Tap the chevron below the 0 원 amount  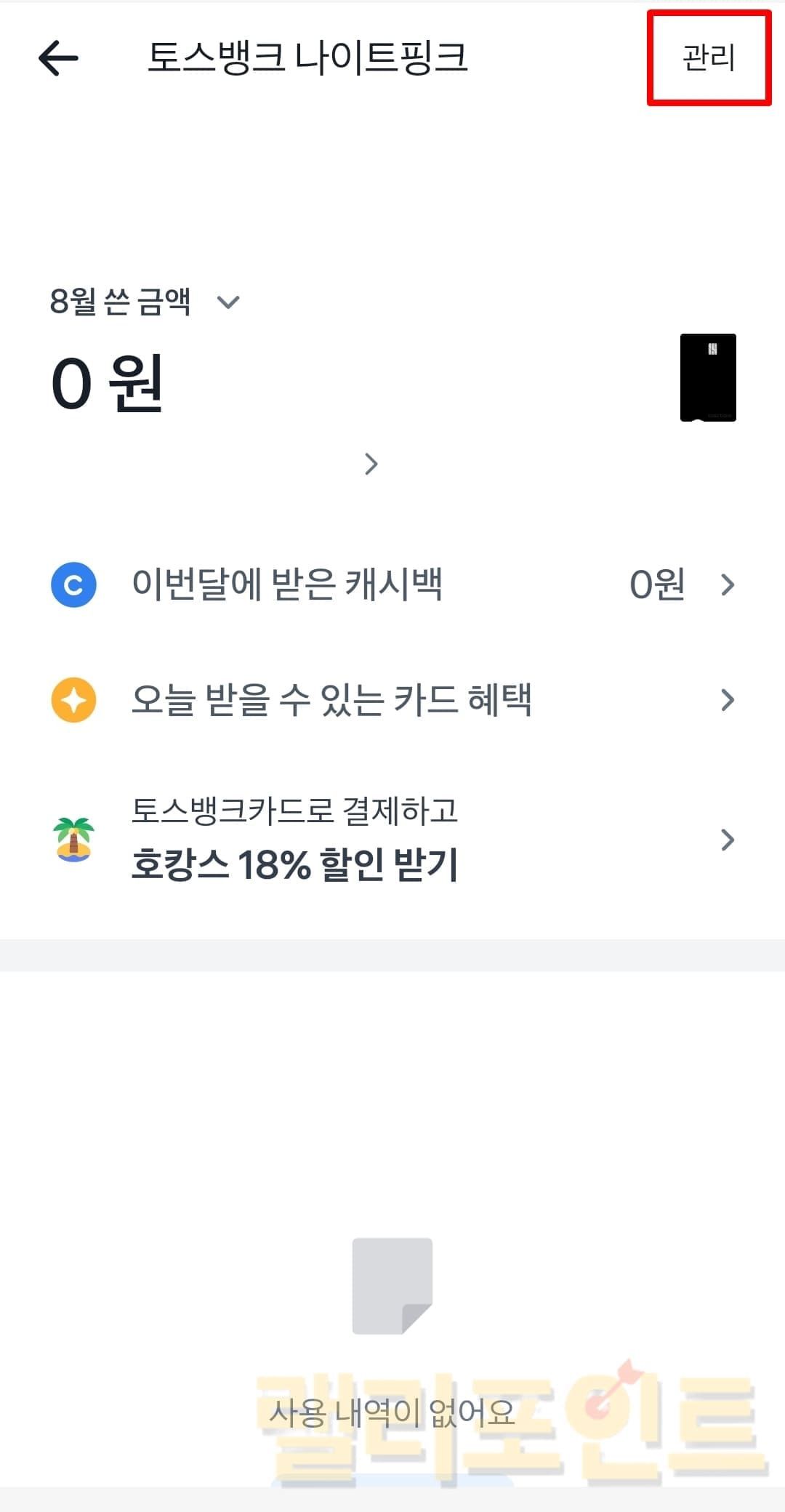pos(371,464)
